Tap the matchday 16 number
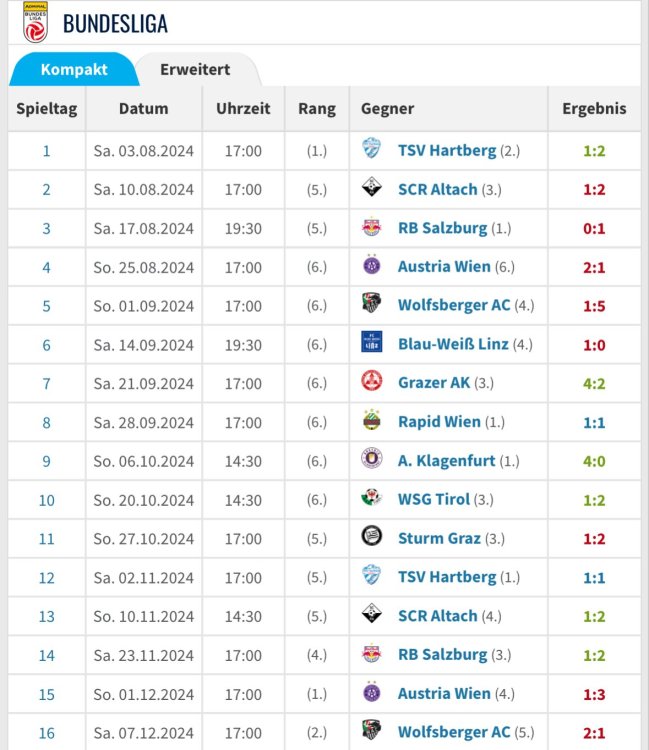649x750 pixels. [46, 733]
